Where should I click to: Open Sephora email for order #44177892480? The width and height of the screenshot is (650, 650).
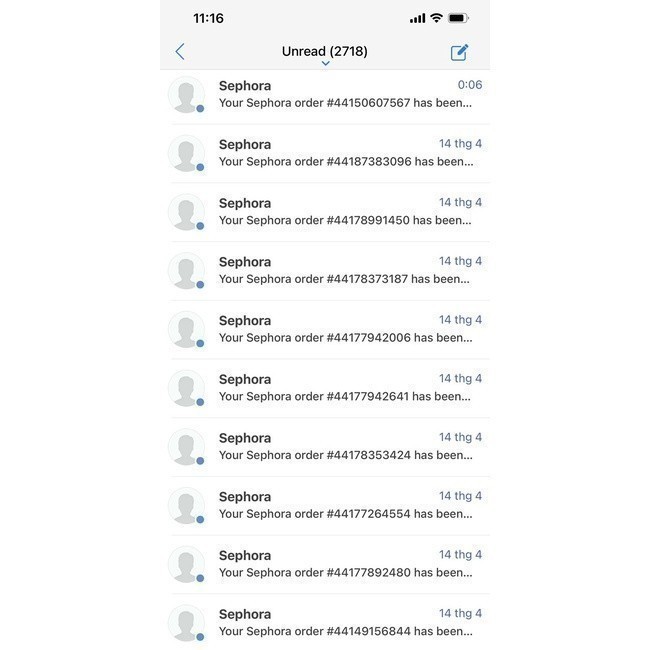345,565
